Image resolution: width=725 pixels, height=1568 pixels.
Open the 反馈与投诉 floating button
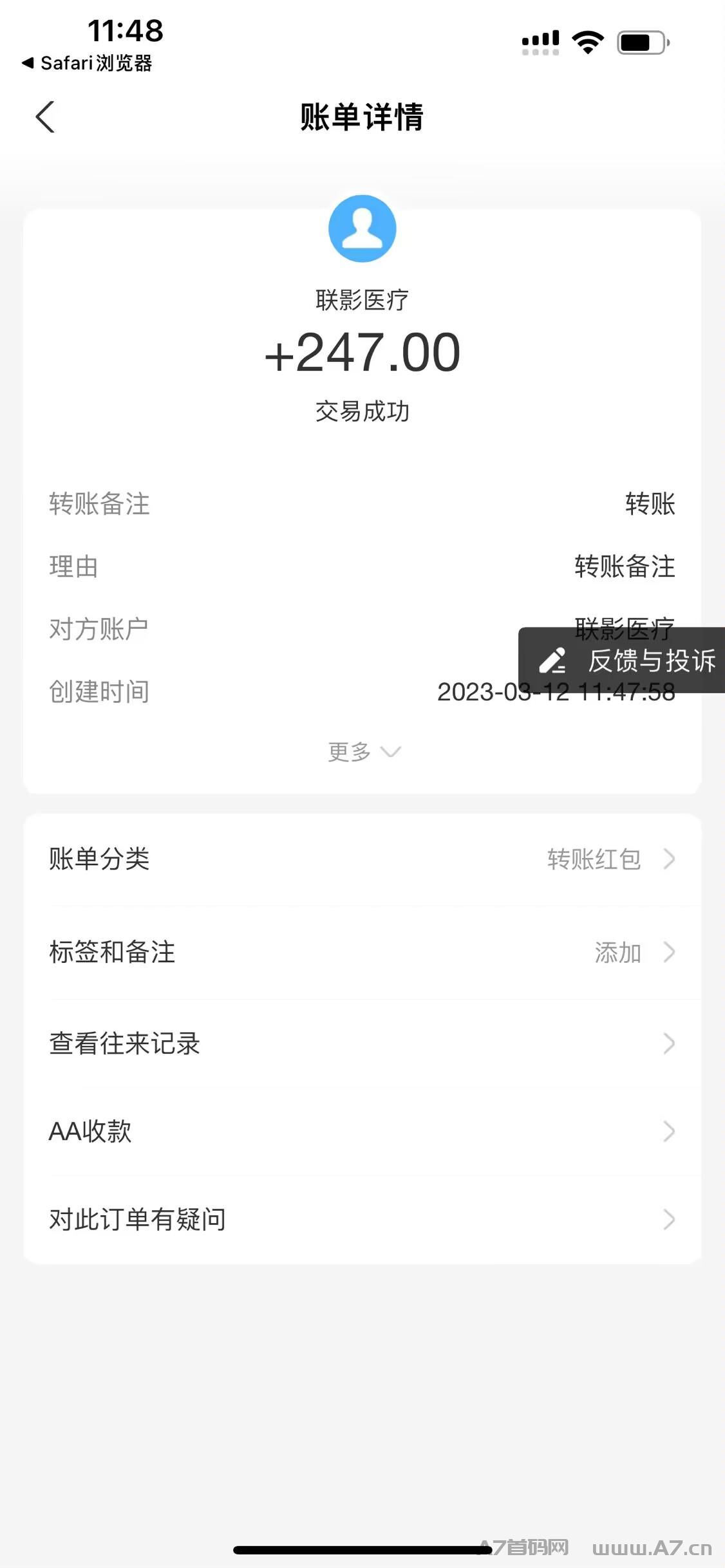tap(622, 660)
